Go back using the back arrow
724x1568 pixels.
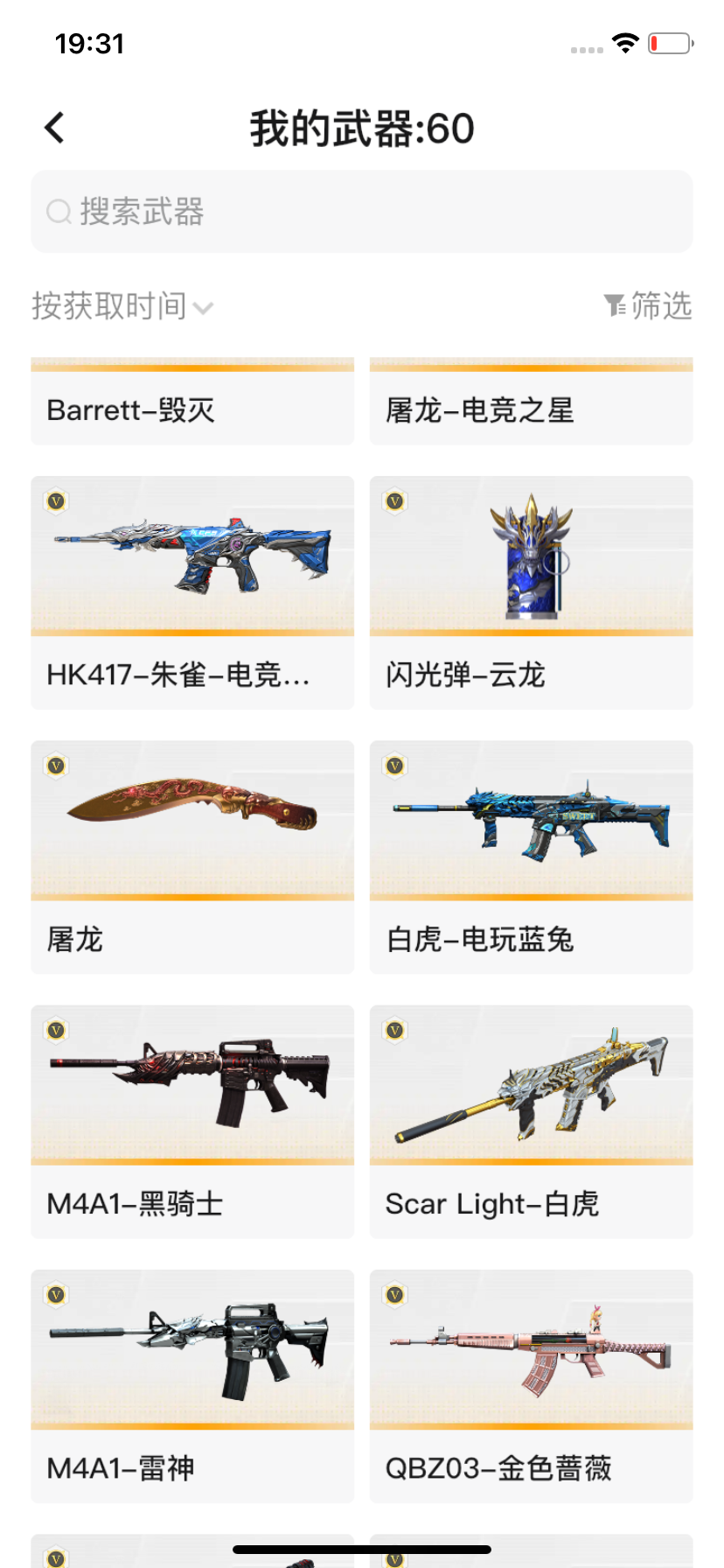click(55, 128)
